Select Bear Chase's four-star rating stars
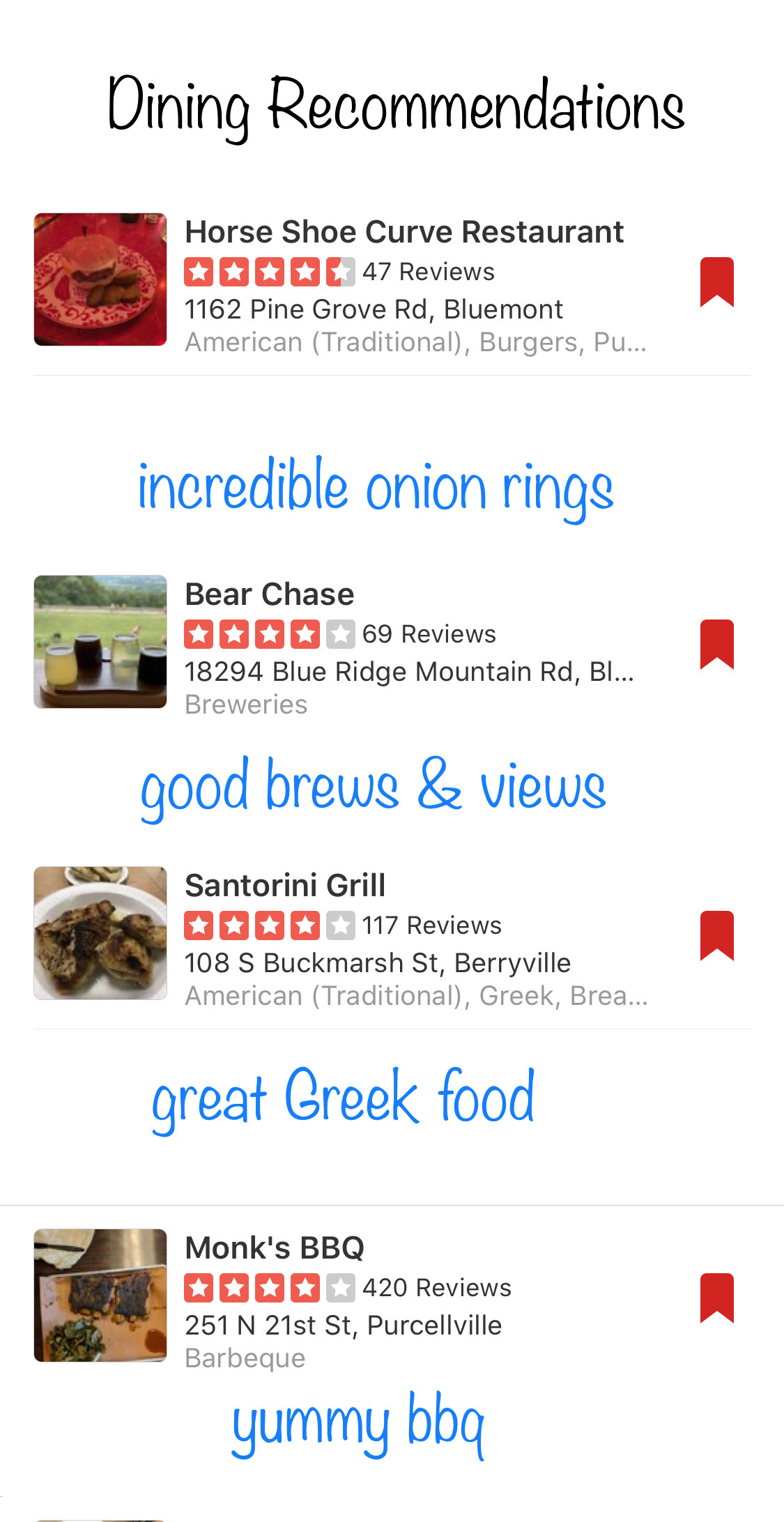Screen dimensions: 784x1522 [268, 633]
